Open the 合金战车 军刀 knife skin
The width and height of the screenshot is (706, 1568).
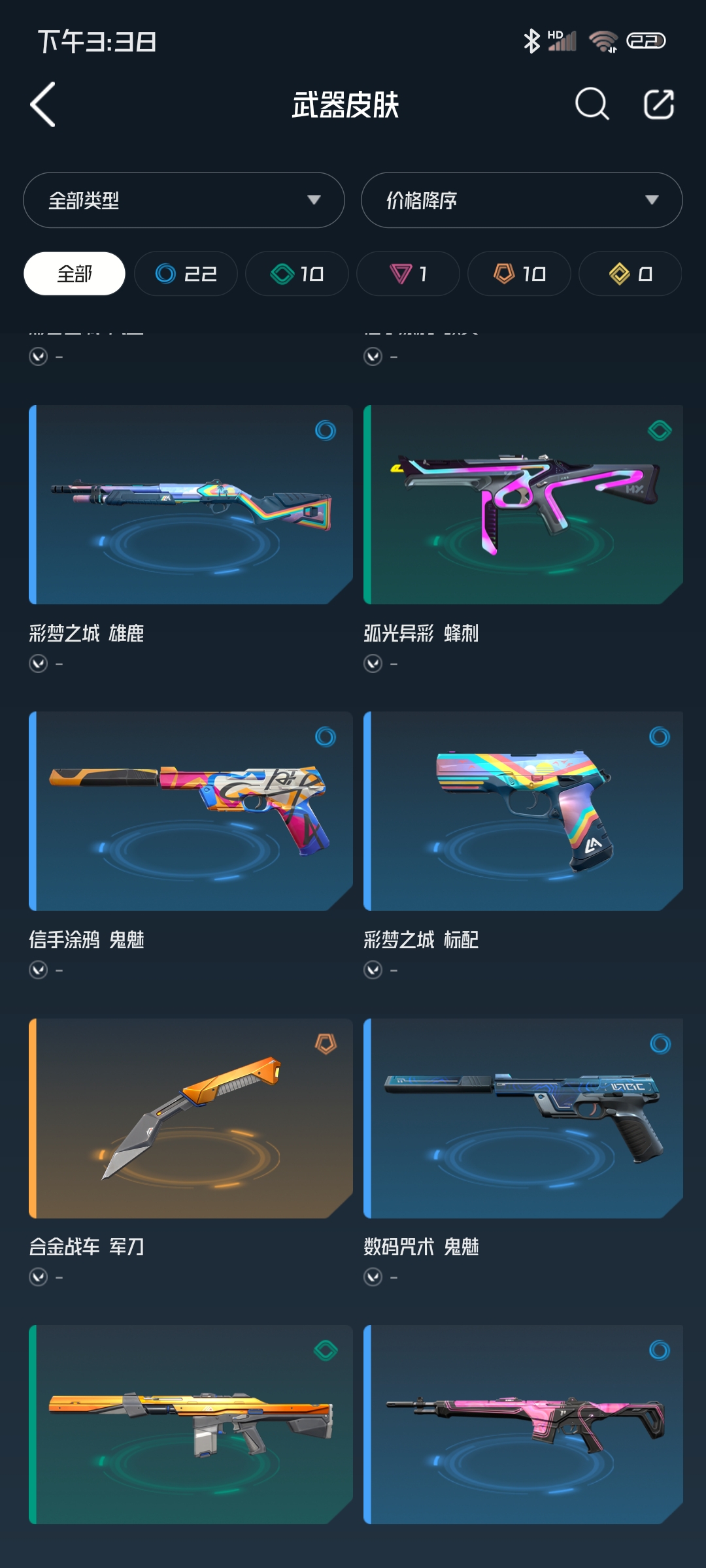tap(191, 1118)
